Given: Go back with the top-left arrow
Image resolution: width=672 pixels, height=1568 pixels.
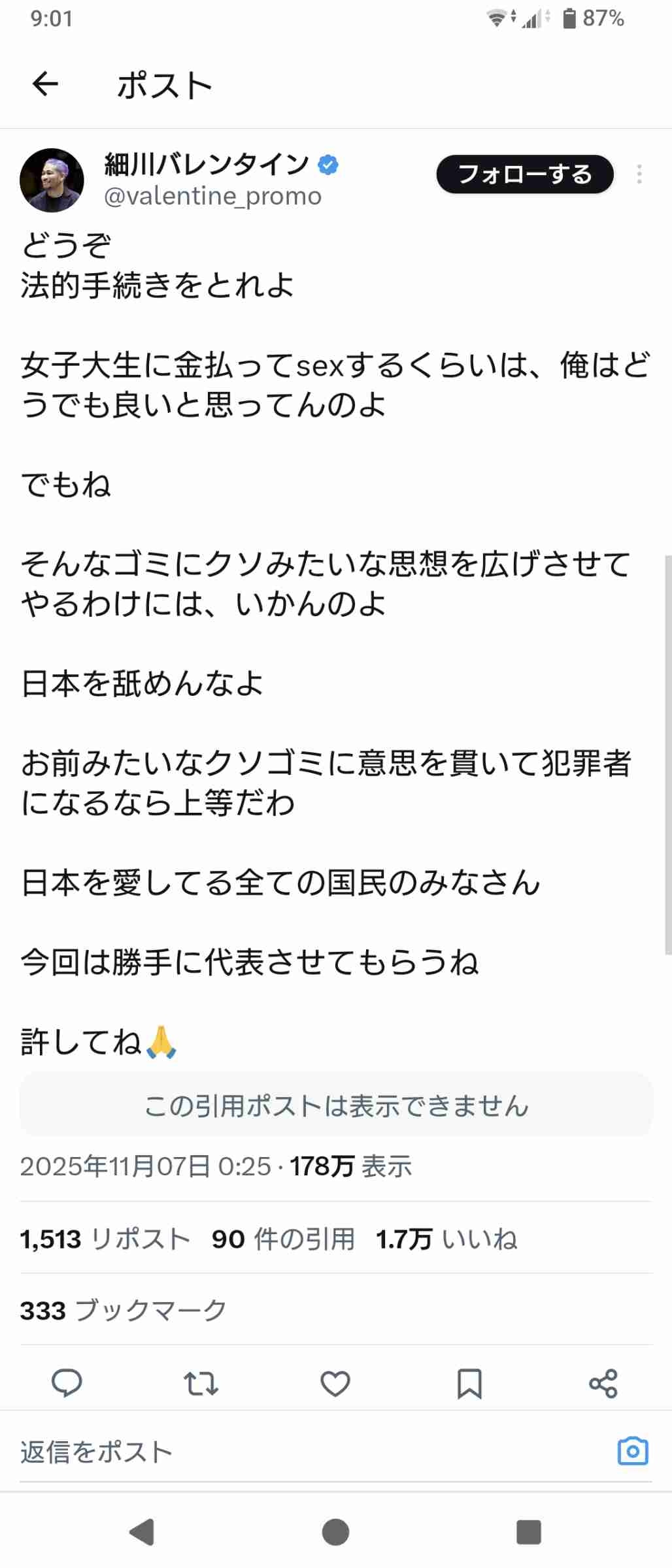Looking at the screenshot, I should coord(43,82).
